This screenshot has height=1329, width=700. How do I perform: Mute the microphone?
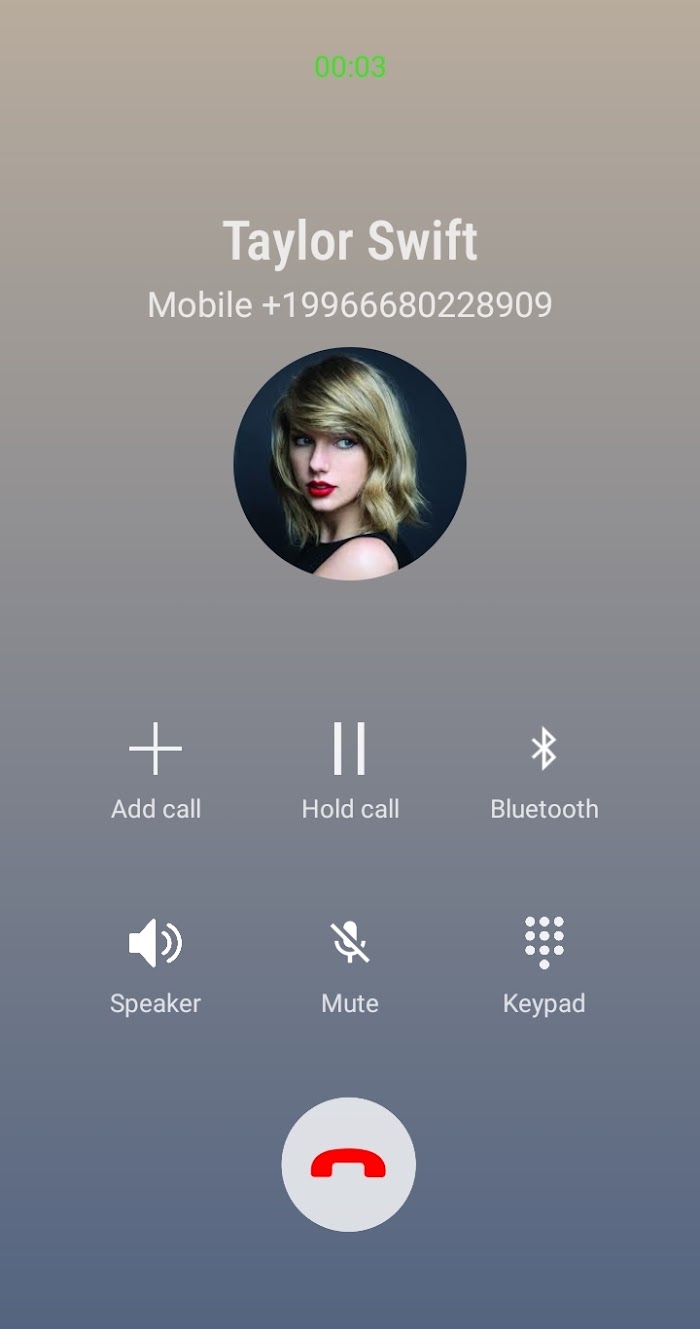point(350,965)
